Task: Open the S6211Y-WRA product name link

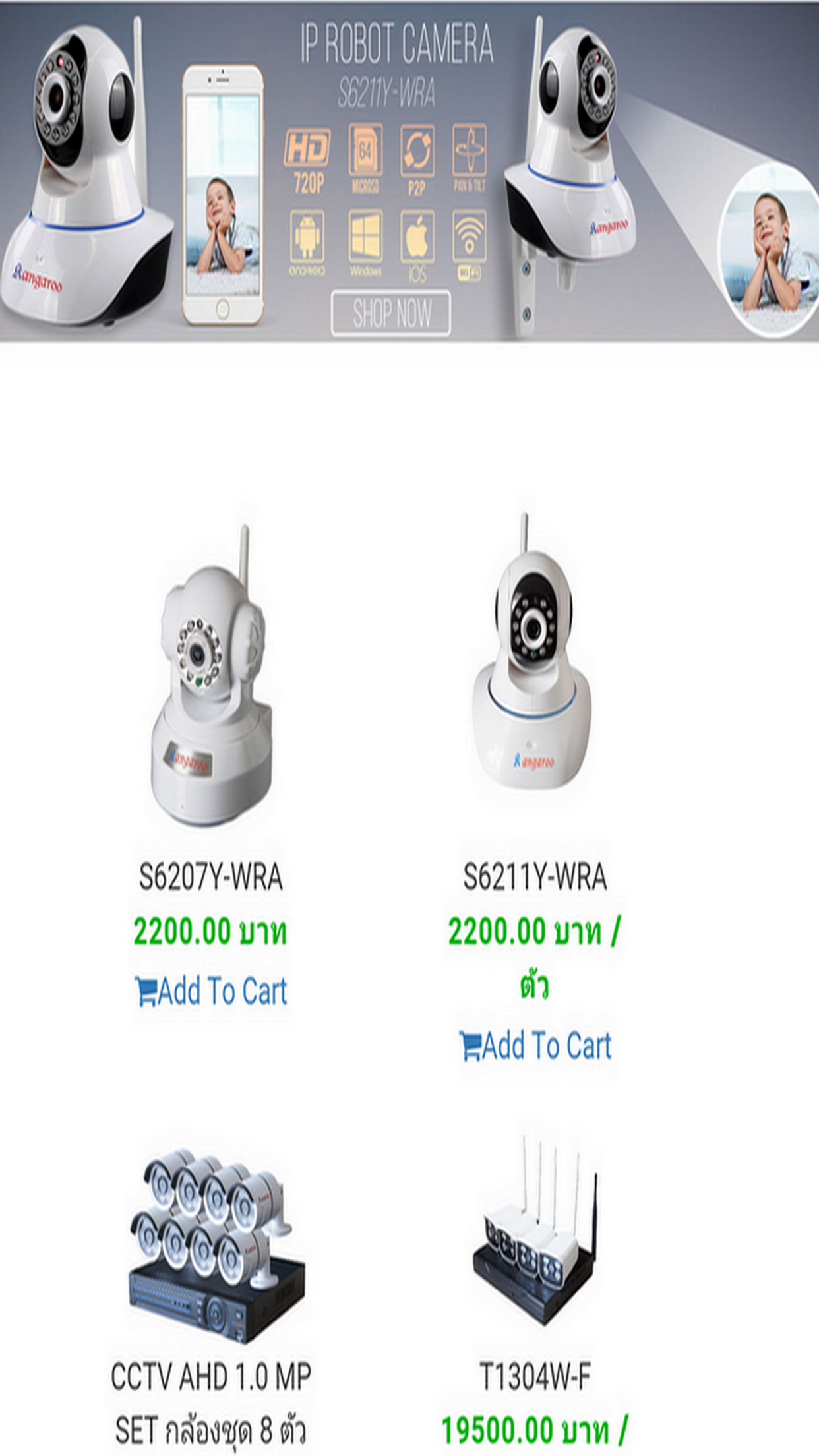Action: click(x=535, y=877)
